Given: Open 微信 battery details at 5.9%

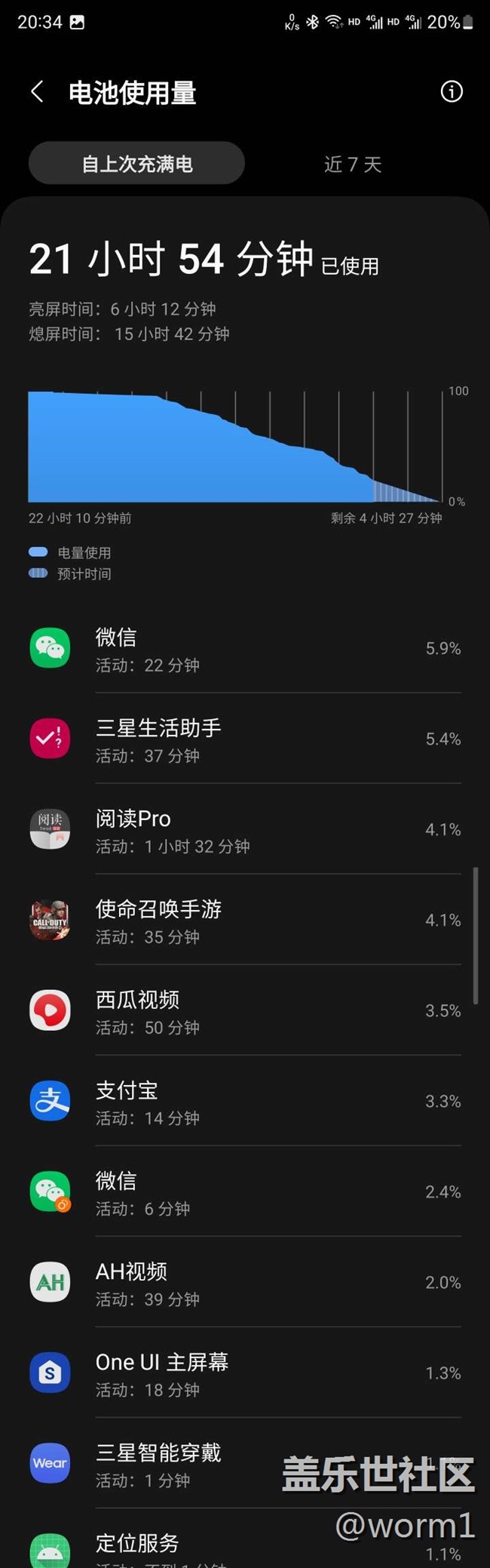Looking at the screenshot, I should (245, 648).
